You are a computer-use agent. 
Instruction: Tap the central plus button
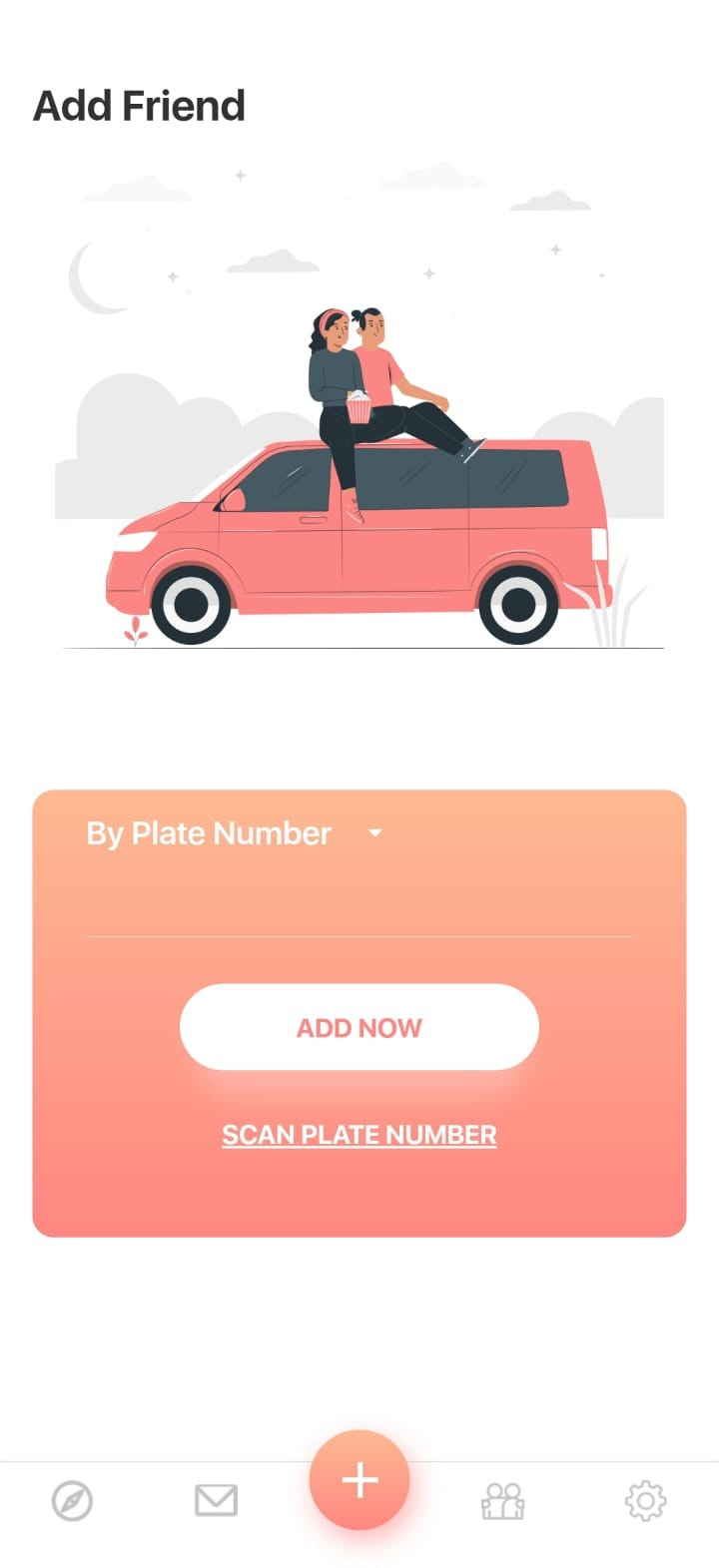coord(359,1480)
